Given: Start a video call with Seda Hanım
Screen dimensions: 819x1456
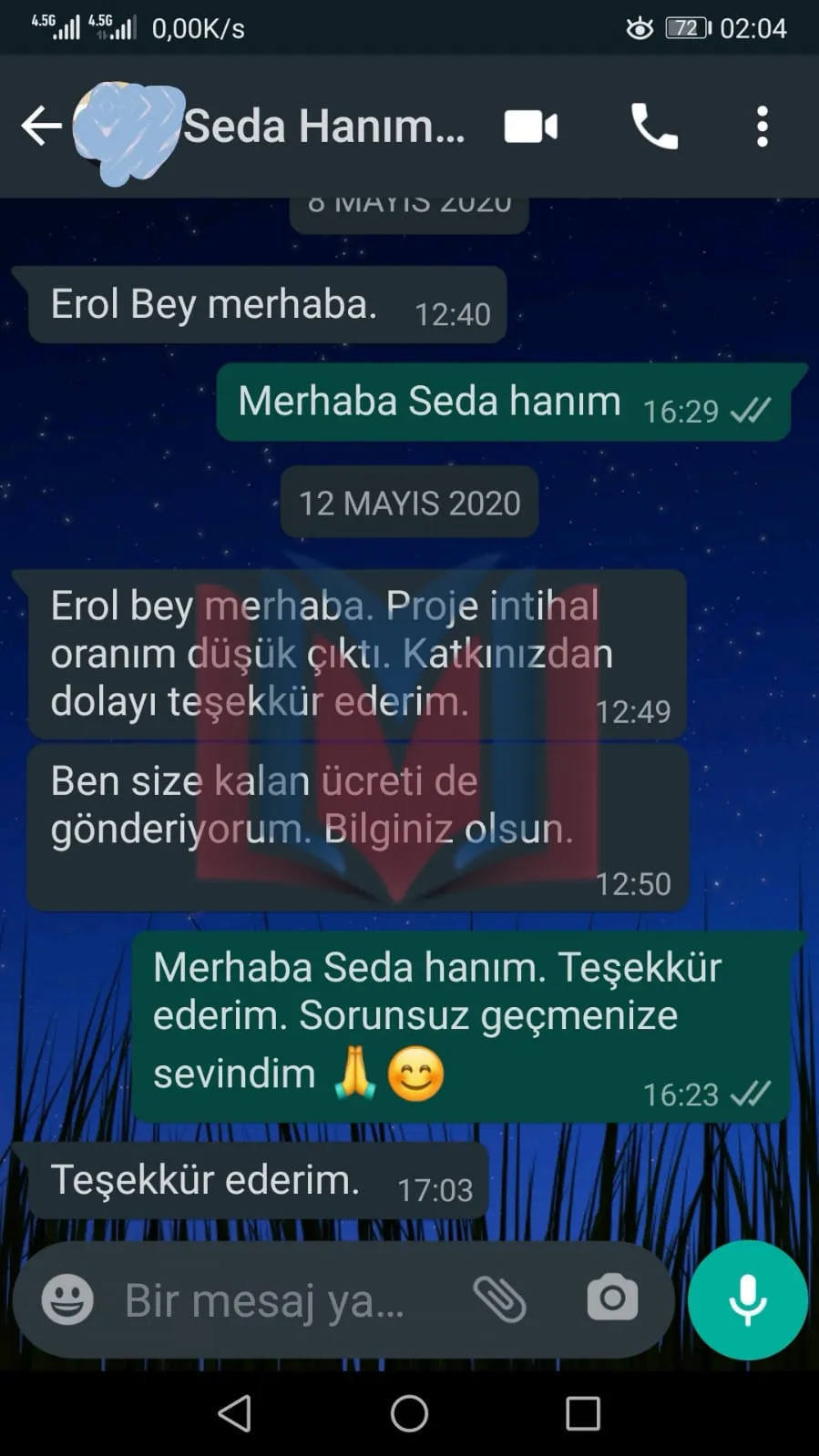Looking at the screenshot, I should [x=531, y=127].
